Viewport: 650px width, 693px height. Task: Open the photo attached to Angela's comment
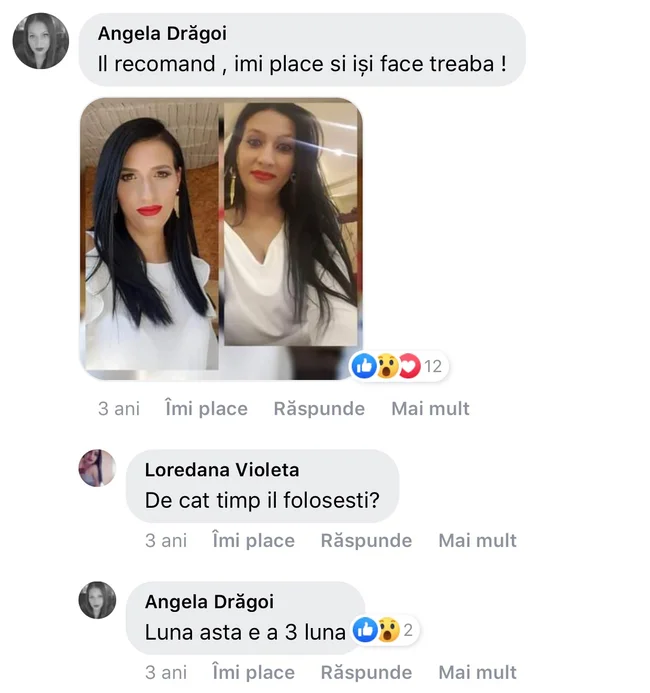[x=221, y=237]
